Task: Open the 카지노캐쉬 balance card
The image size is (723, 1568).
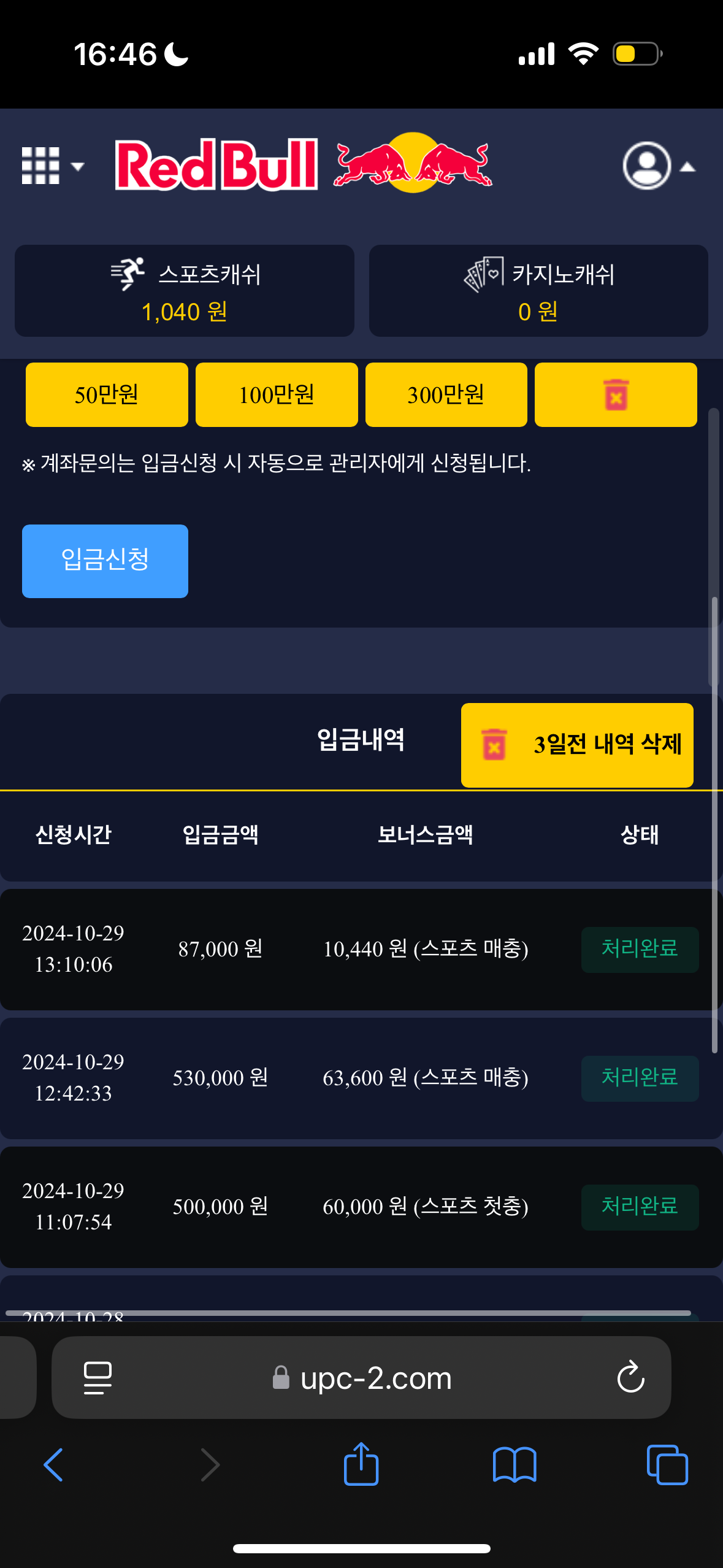Action: [538, 291]
